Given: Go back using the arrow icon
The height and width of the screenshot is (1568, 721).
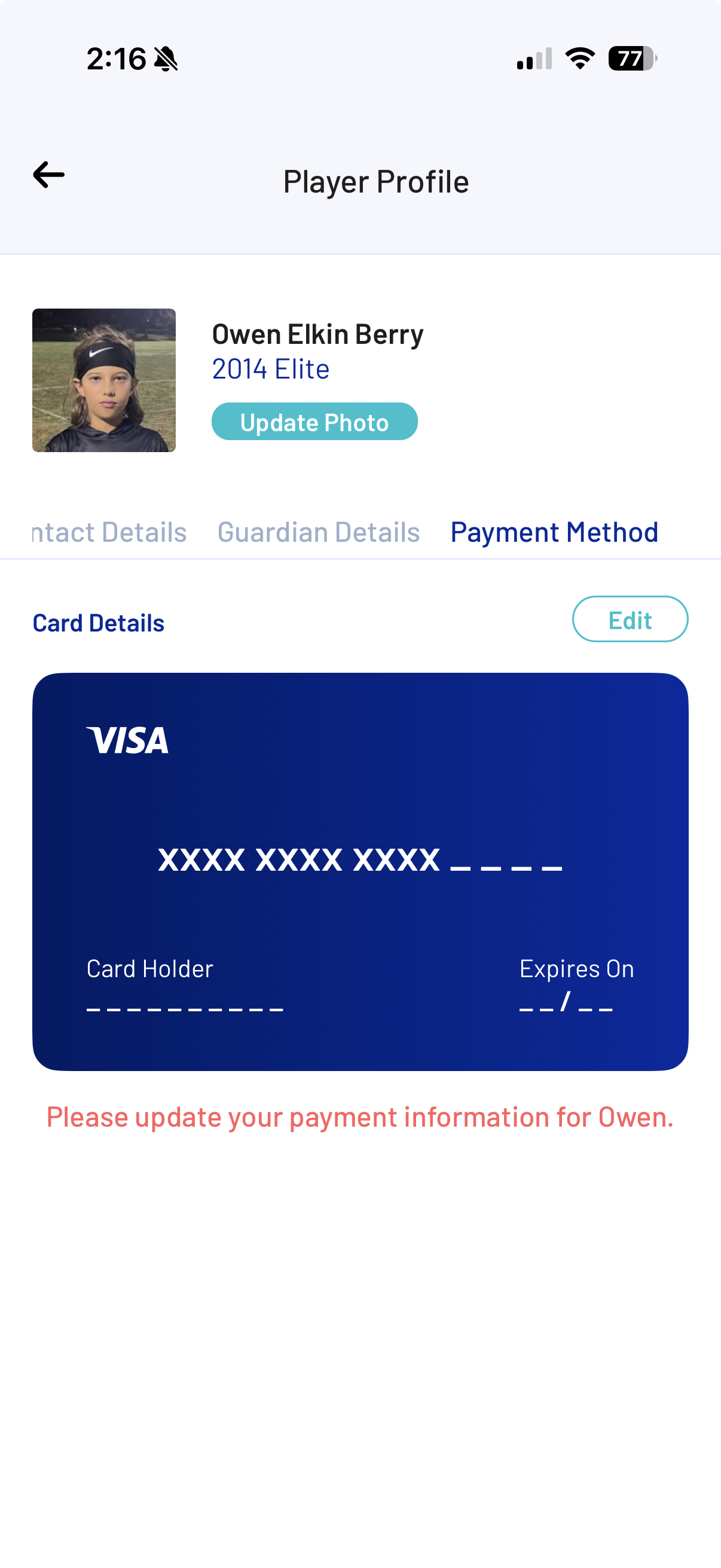Looking at the screenshot, I should (x=48, y=175).
